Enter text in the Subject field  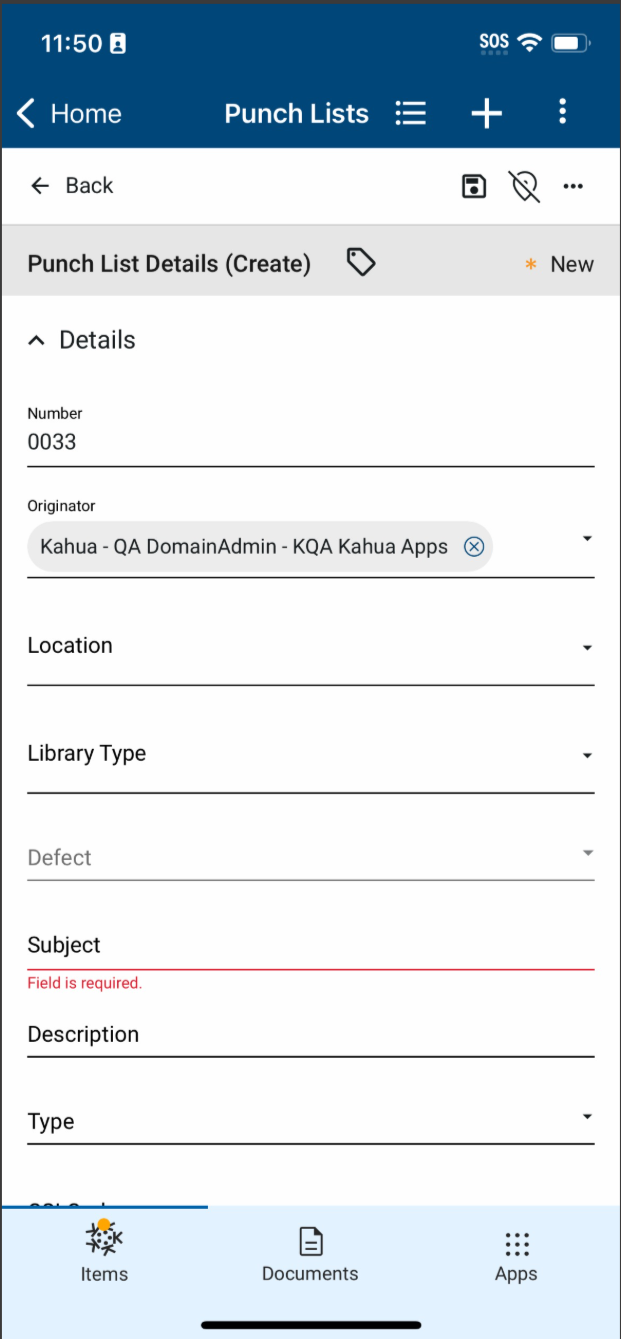click(310, 946)
